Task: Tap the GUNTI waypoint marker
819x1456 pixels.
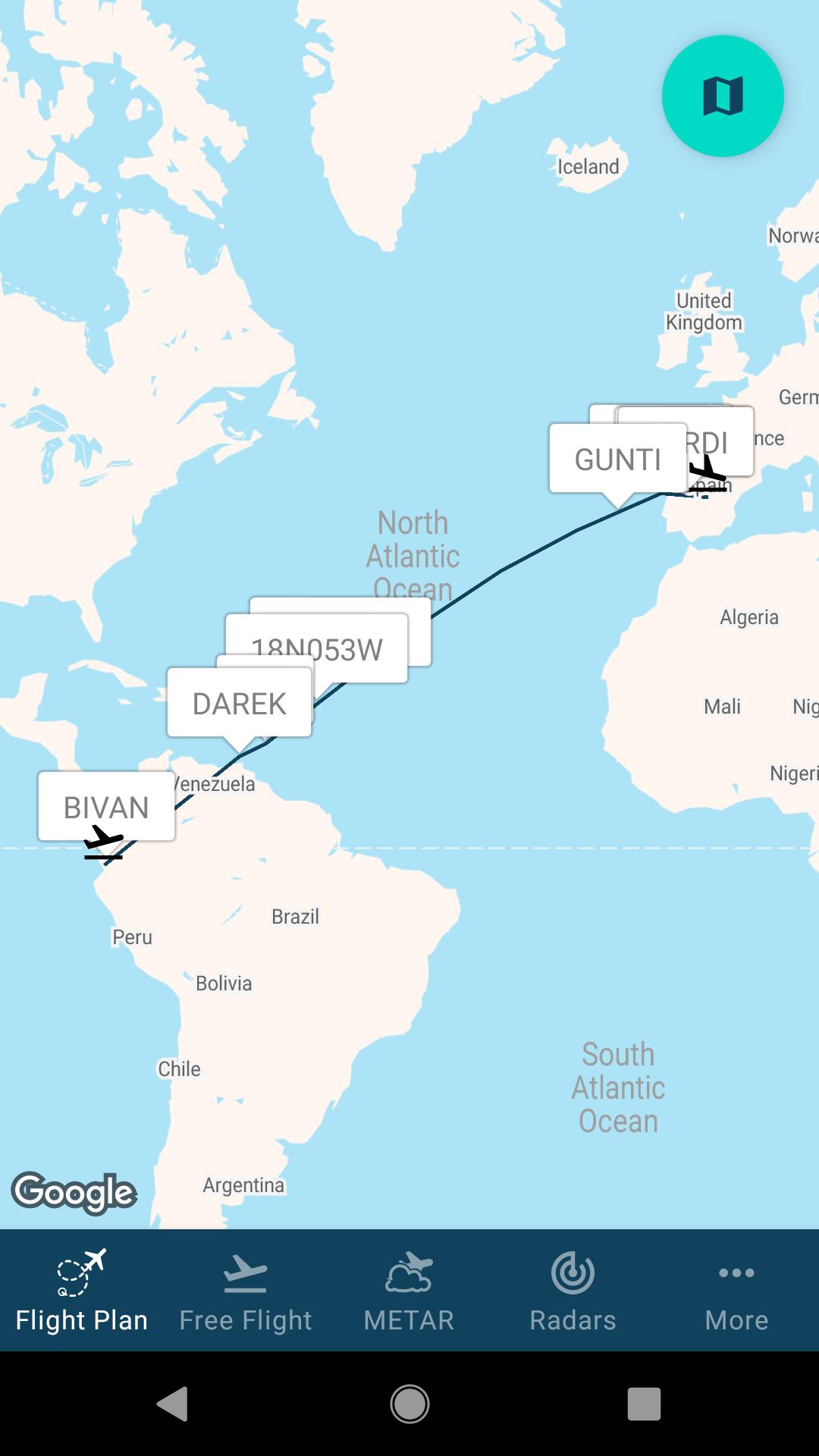Action: click(x=617, y=460)
